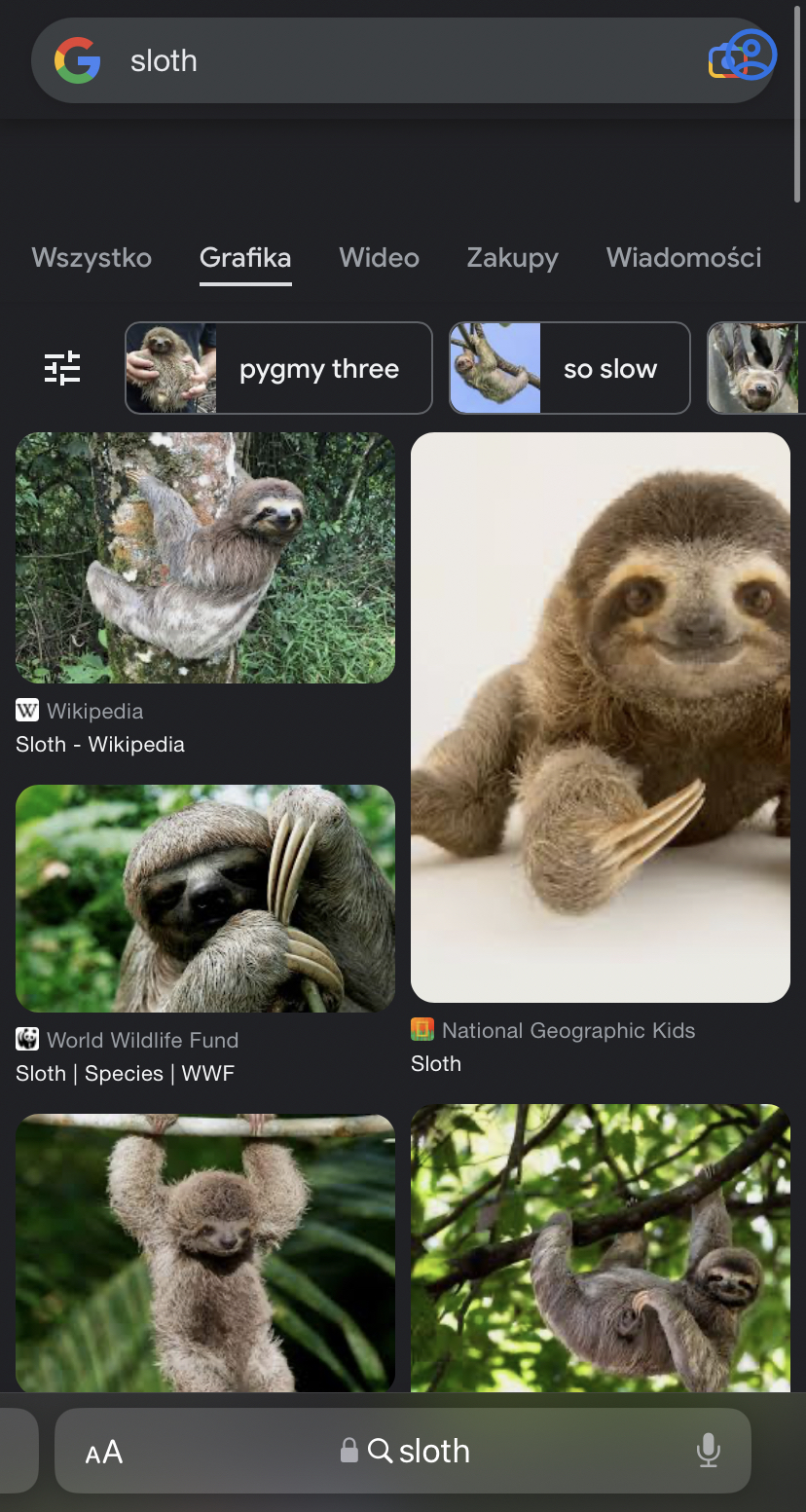Tap the Safari address bar showing sloth
The width and height of the screenshot is (806, 1512).
419,1452
